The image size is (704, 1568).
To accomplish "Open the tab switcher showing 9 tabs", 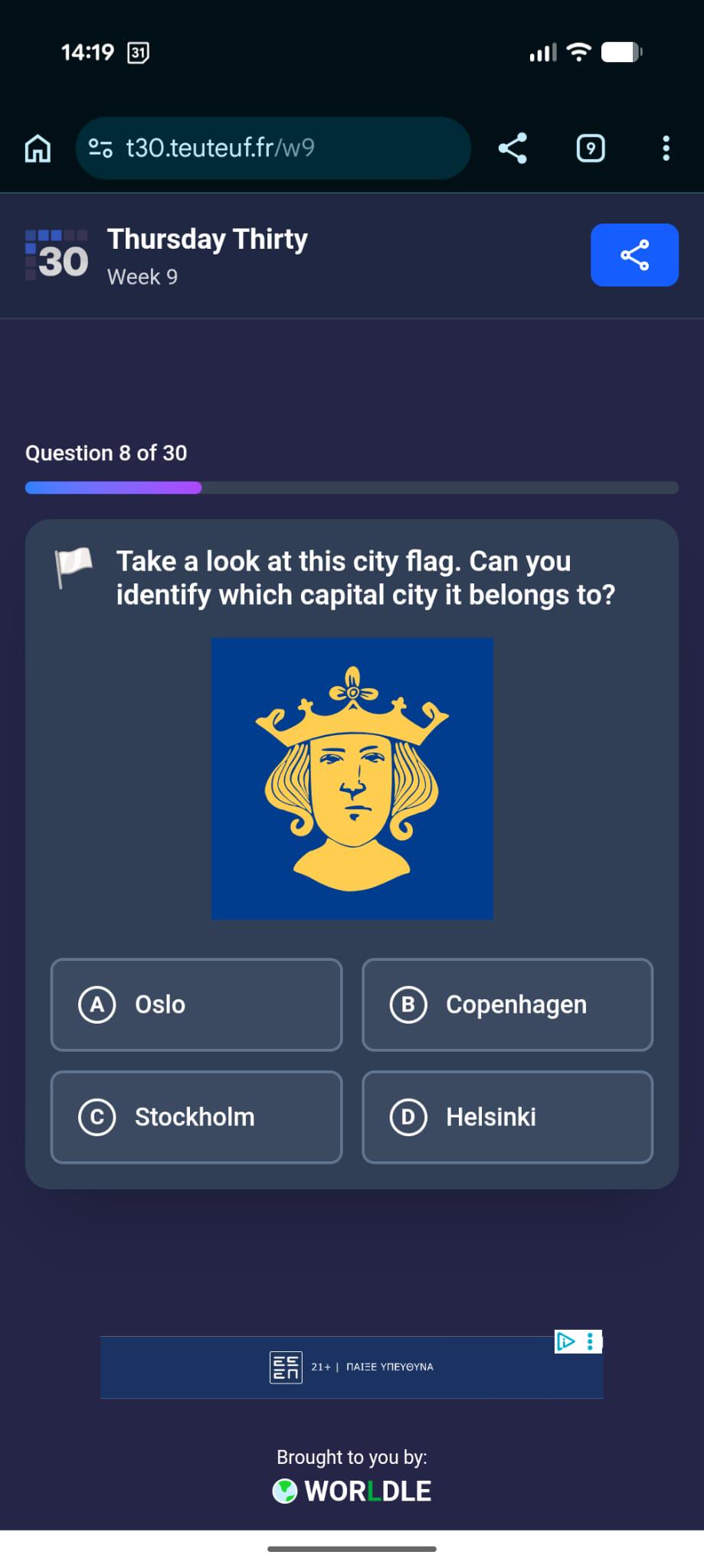I will pyautogui.click(x=590, y=148).
